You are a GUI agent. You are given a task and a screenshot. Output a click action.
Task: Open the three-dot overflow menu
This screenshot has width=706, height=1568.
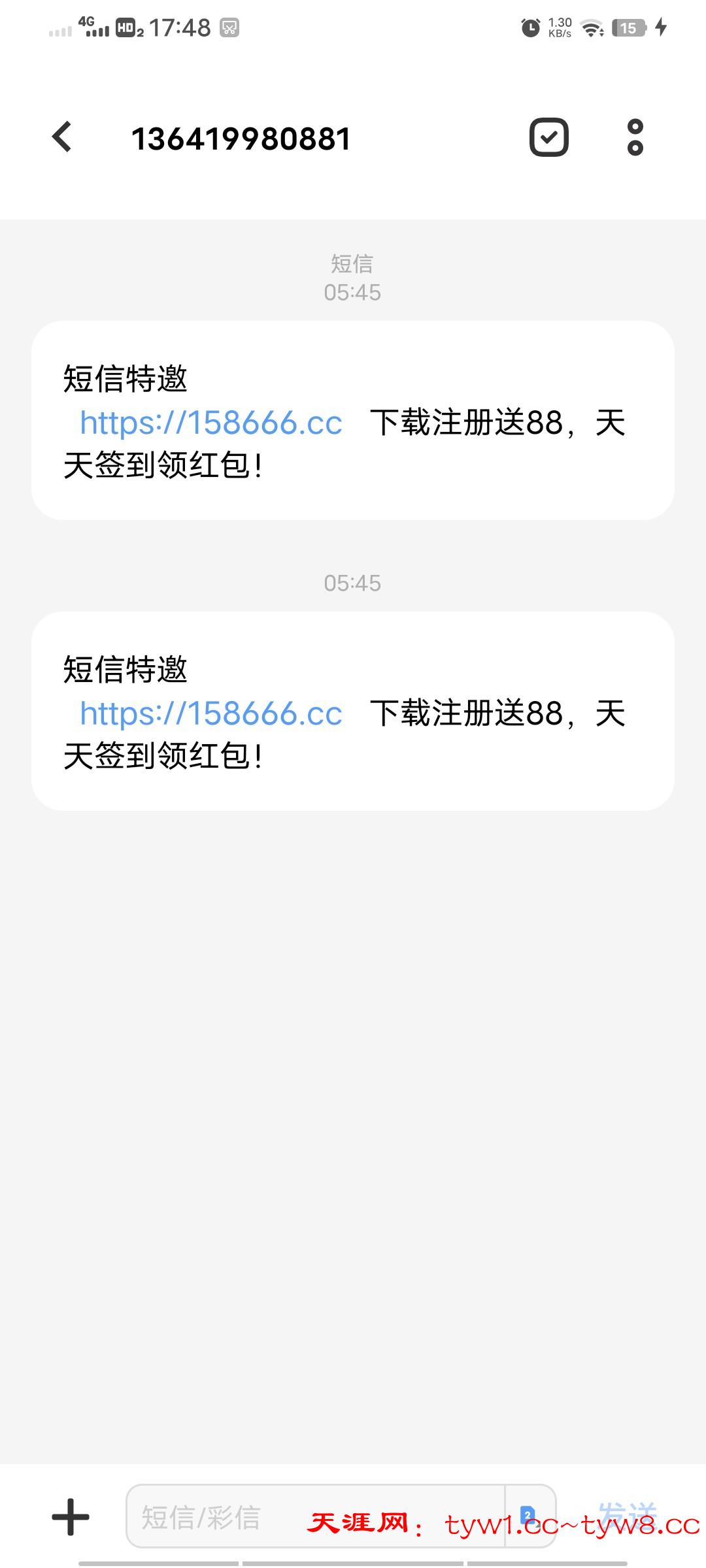(635, 137)
